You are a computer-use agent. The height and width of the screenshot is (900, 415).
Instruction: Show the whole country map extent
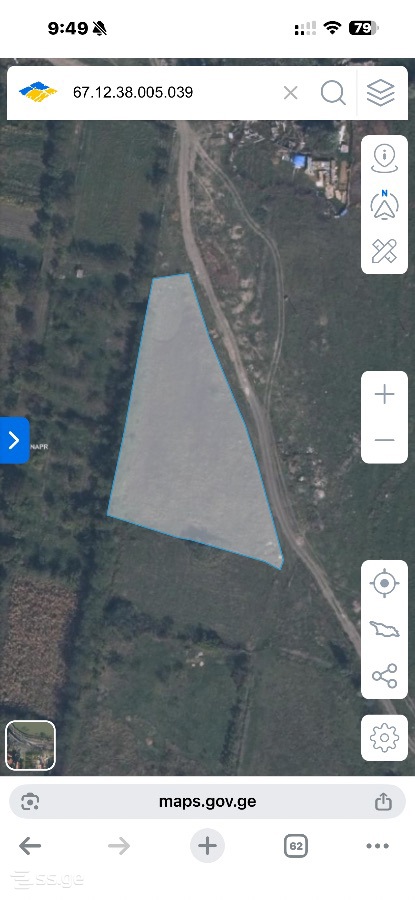tap(384, 629)
